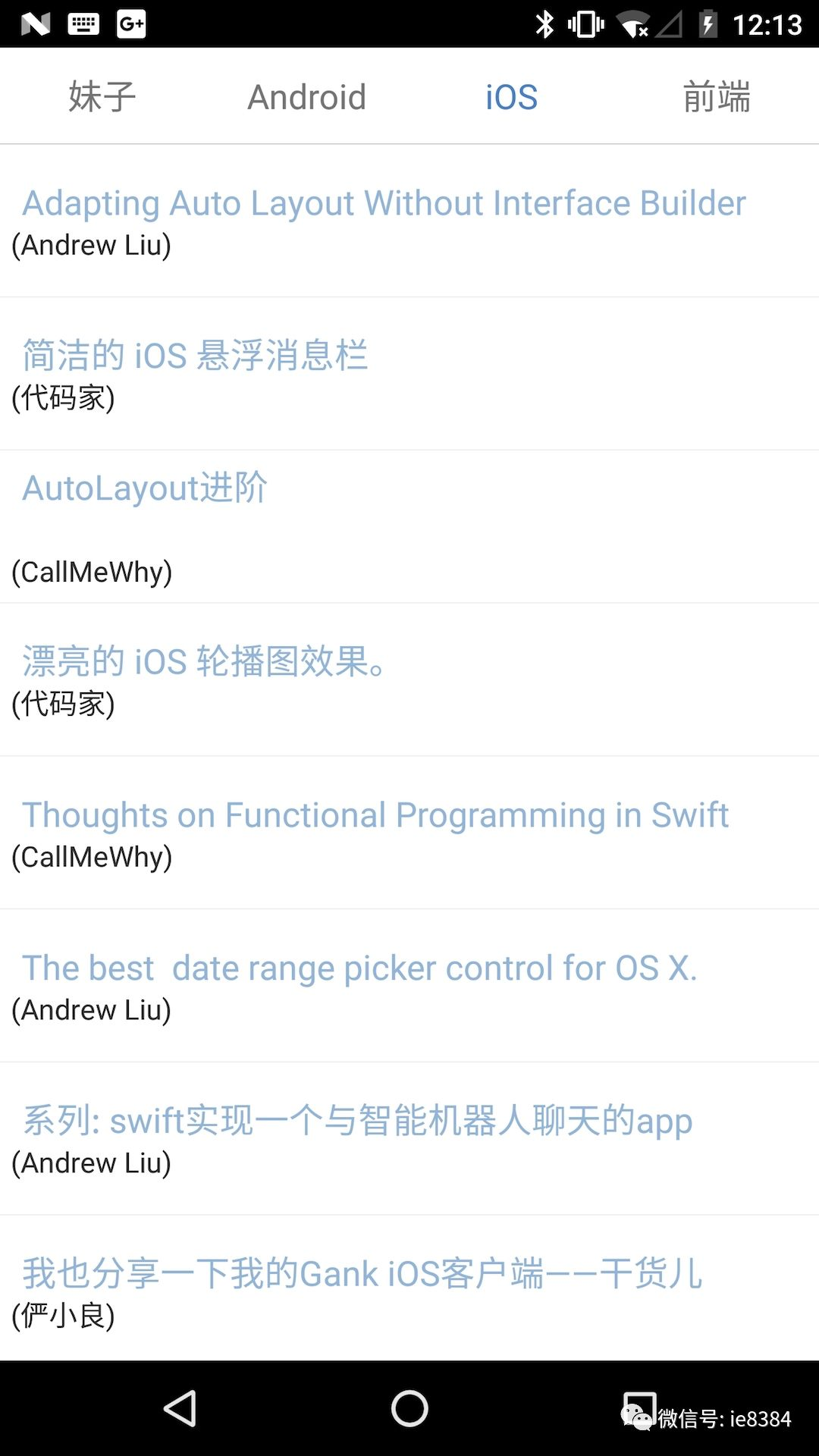Open the 前端 tab

click(717, 97)
